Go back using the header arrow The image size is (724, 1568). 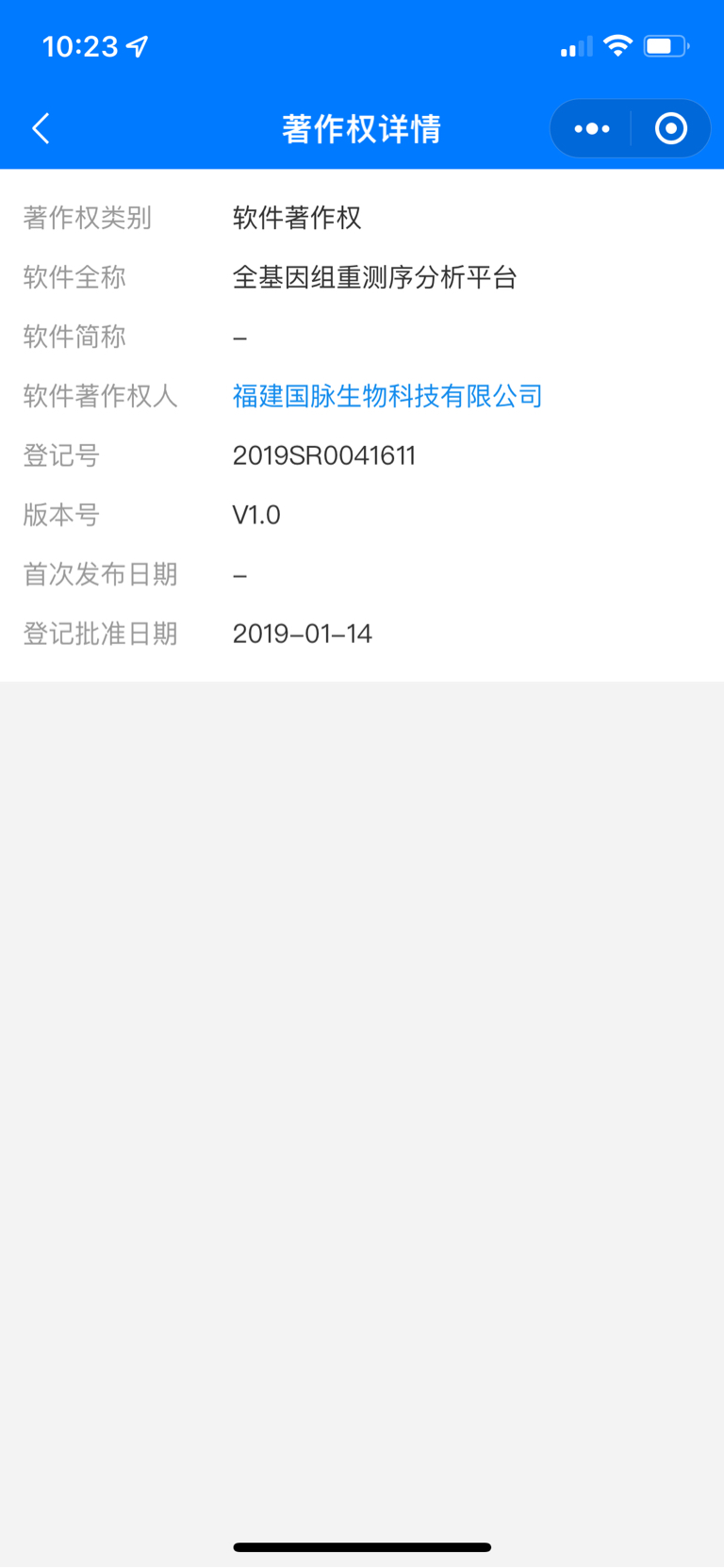(x=41, y=128)
